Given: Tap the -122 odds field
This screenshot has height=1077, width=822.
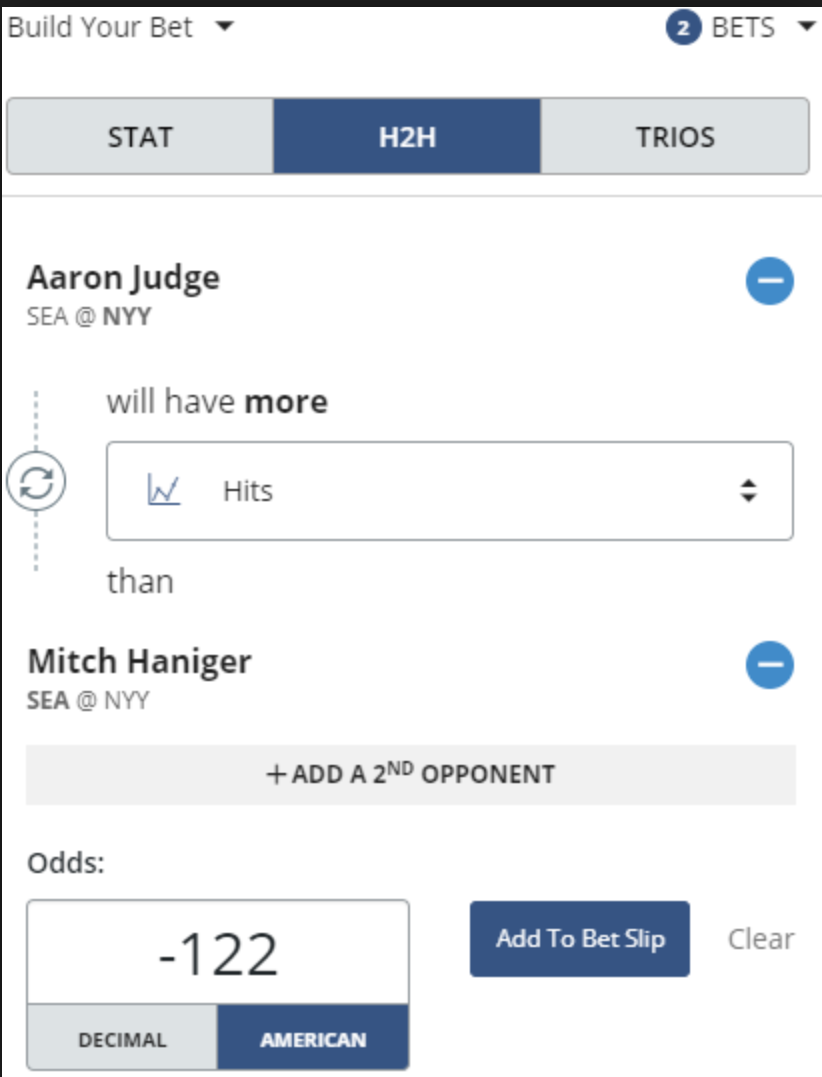Looking at the screenshot, I should click(x=217, y=952).
